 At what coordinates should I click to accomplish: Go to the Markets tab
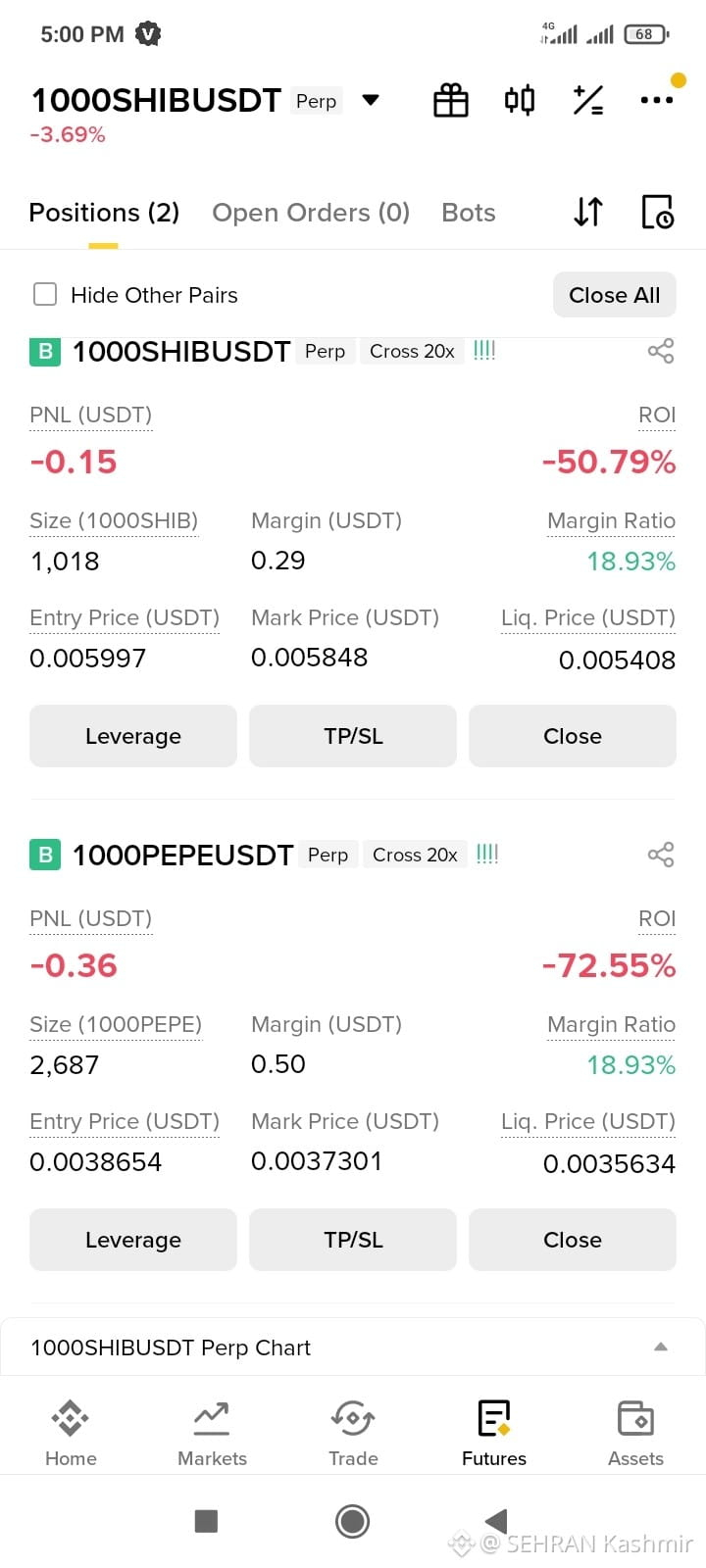[212, 1434]
